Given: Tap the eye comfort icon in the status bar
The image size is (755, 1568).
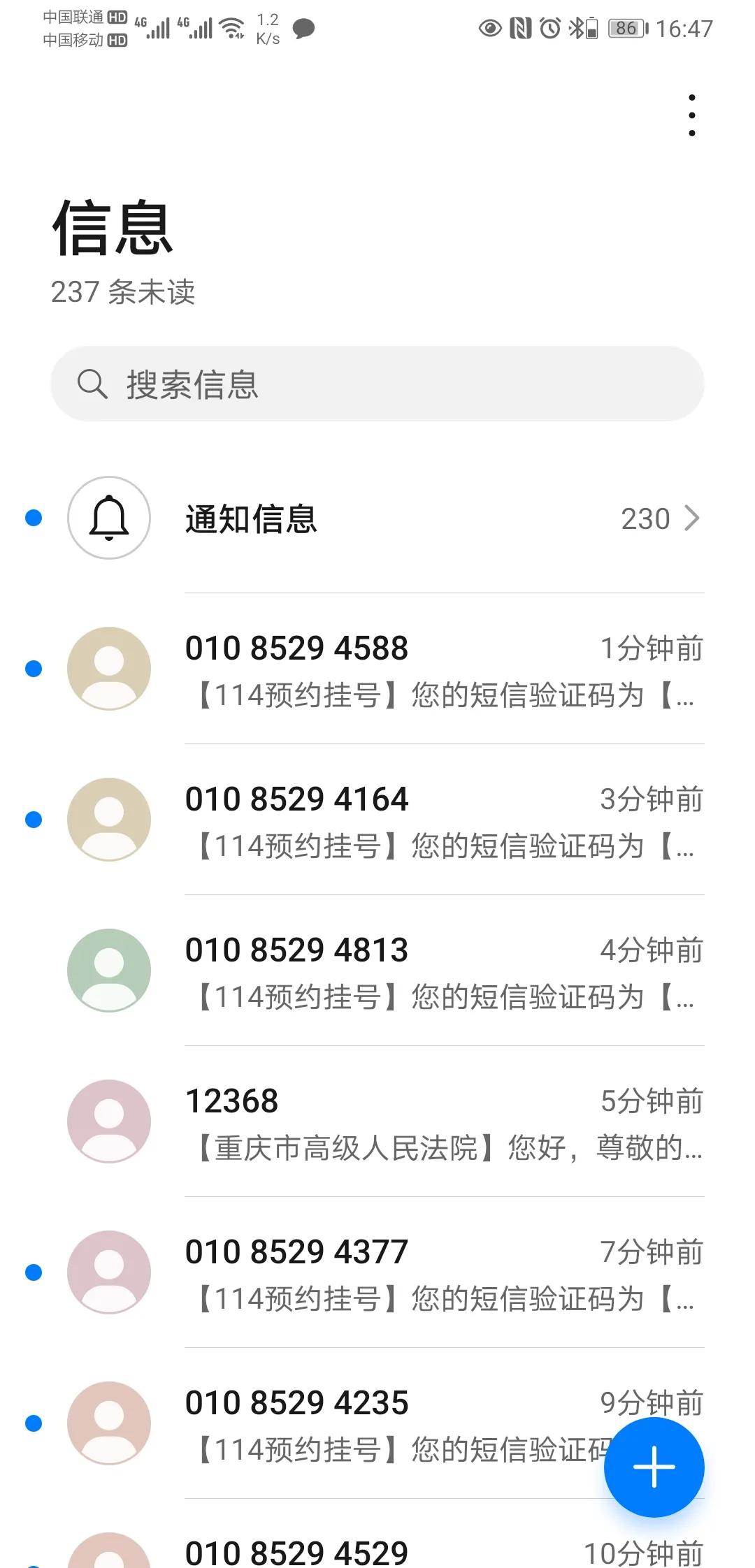Looking at the screenshot, I should click(x=489, y=28).
